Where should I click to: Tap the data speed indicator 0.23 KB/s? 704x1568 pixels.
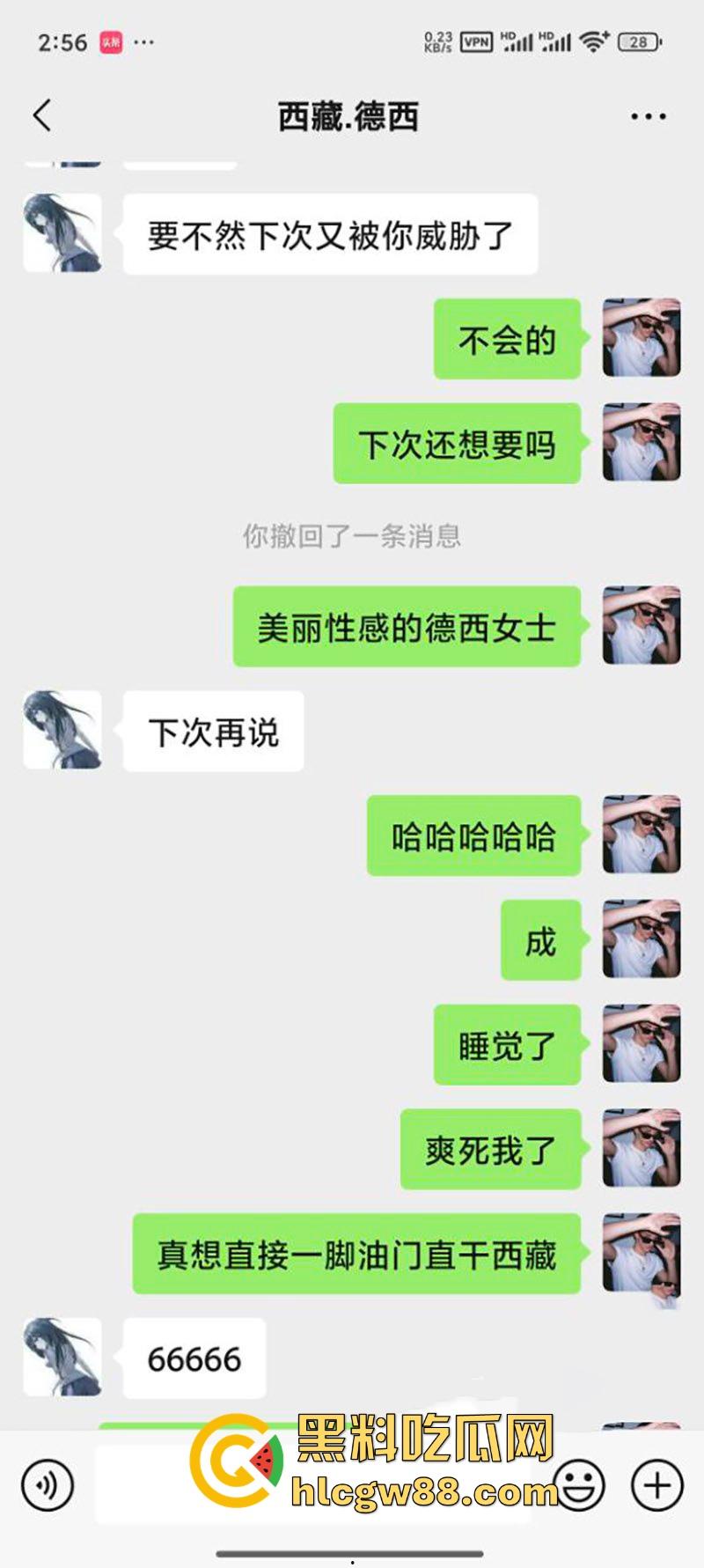436,39
